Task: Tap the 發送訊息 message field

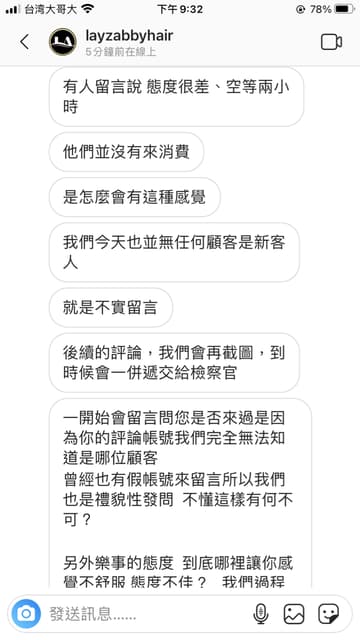Action: pyautogui.click(x=147, y=613)
